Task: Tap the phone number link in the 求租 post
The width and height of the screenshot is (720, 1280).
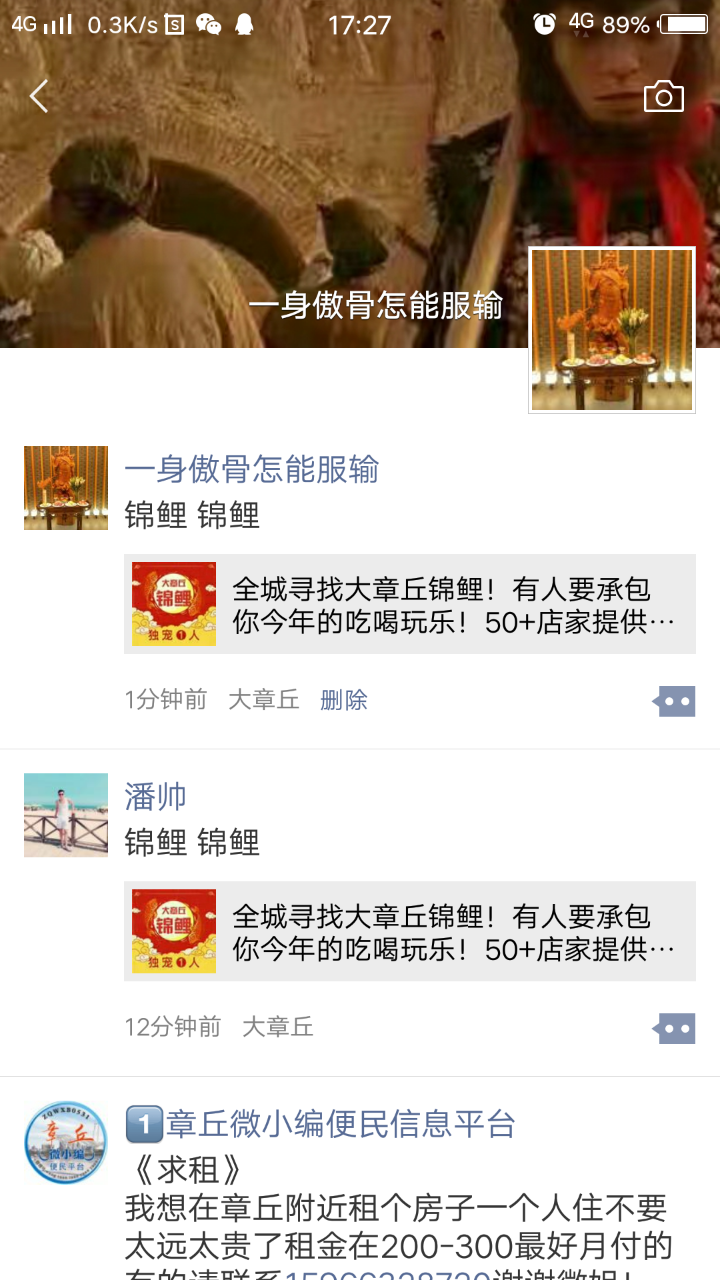Action: click(387, 1274)
